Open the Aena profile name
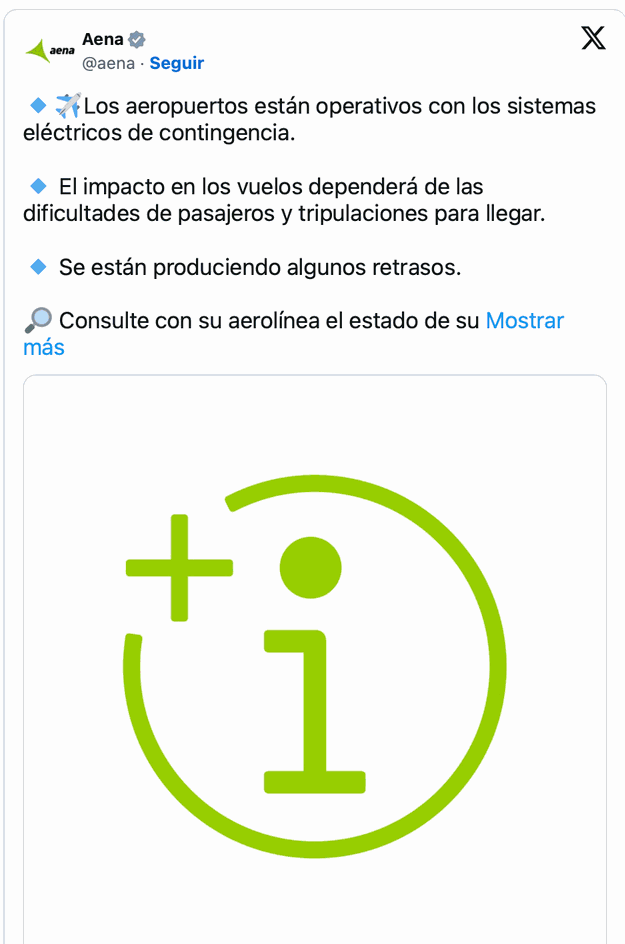Viewport: 625px width, 944px height. click(103, 40)
